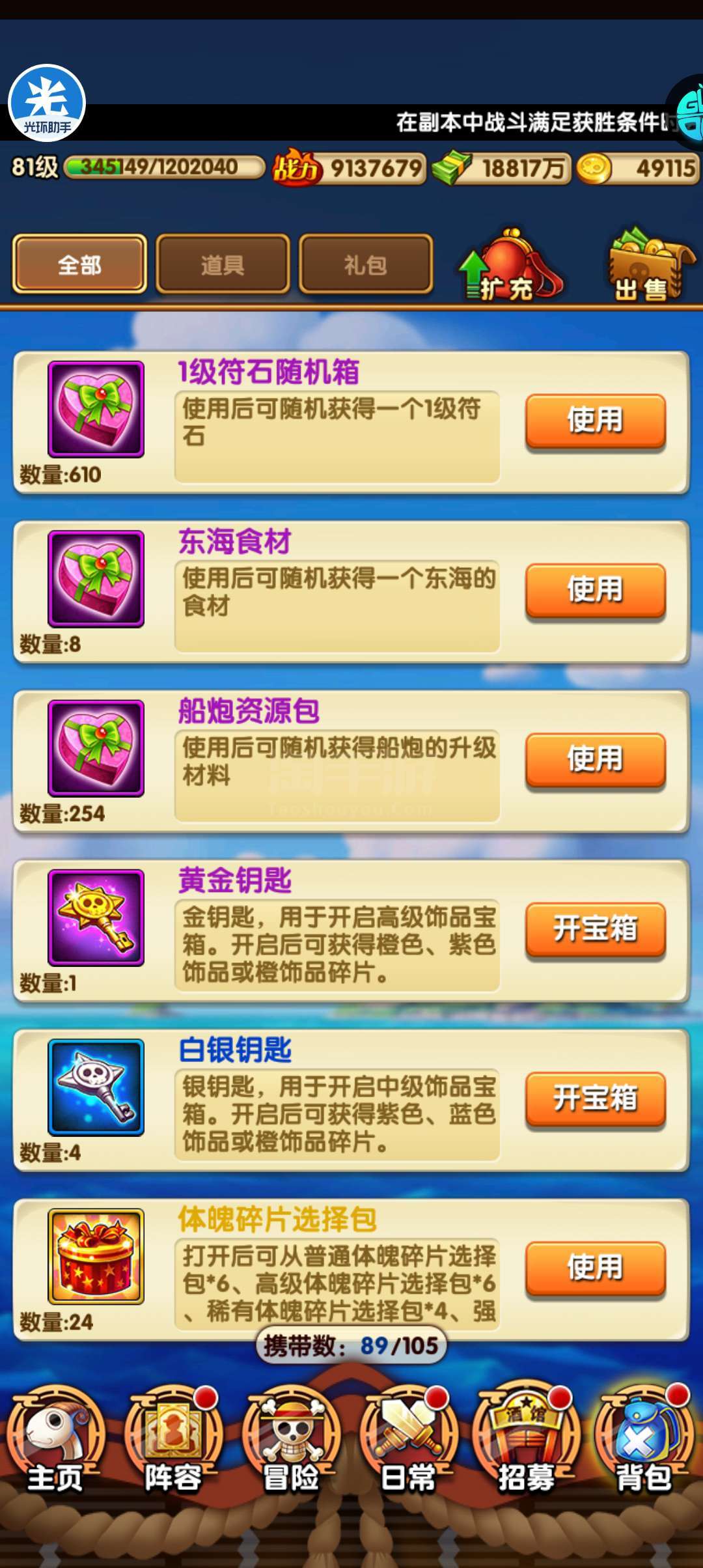This screenshot has height=1568, width=703.
Task: View the 黄金钥匙 item icon details
Action: point(96,917)
